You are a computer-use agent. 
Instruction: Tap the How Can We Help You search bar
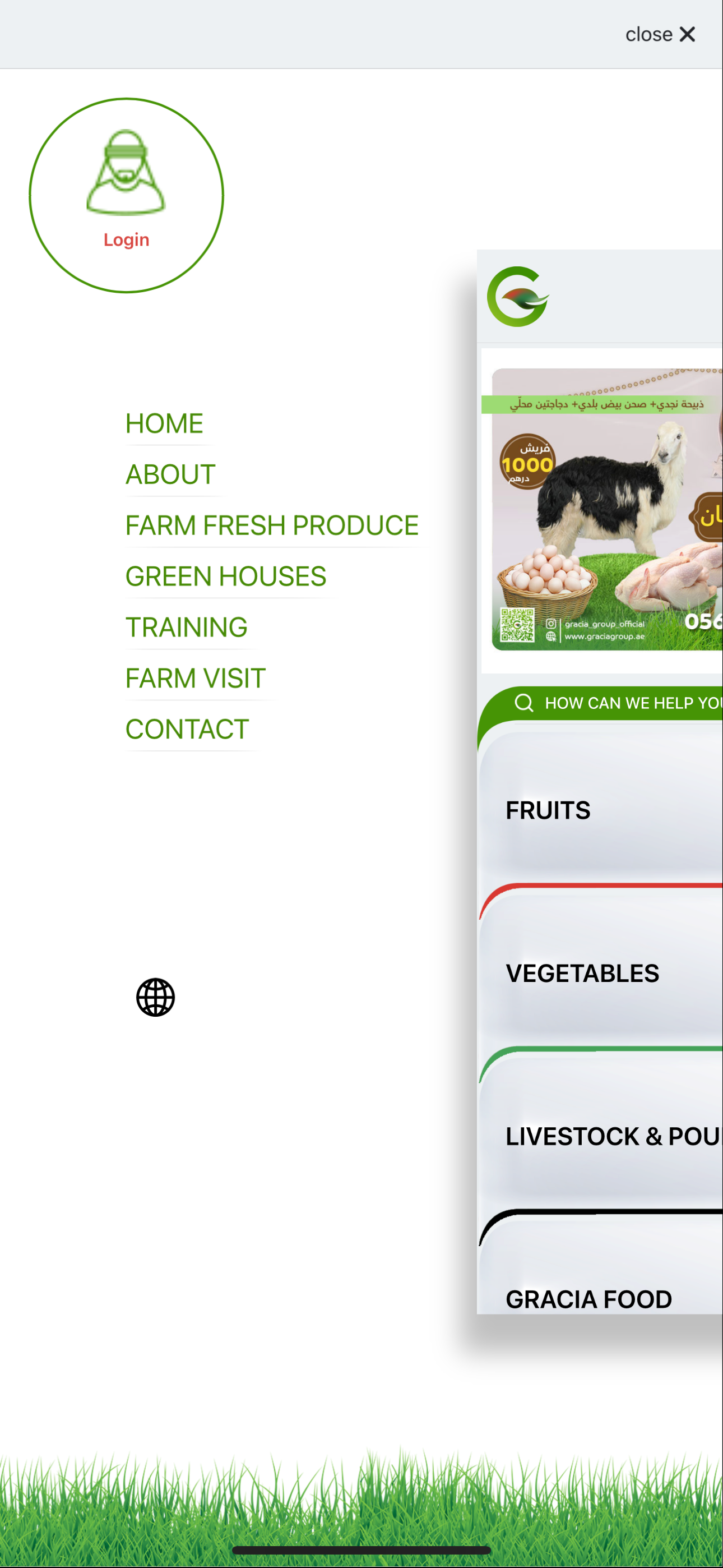[x=621, y=703]
